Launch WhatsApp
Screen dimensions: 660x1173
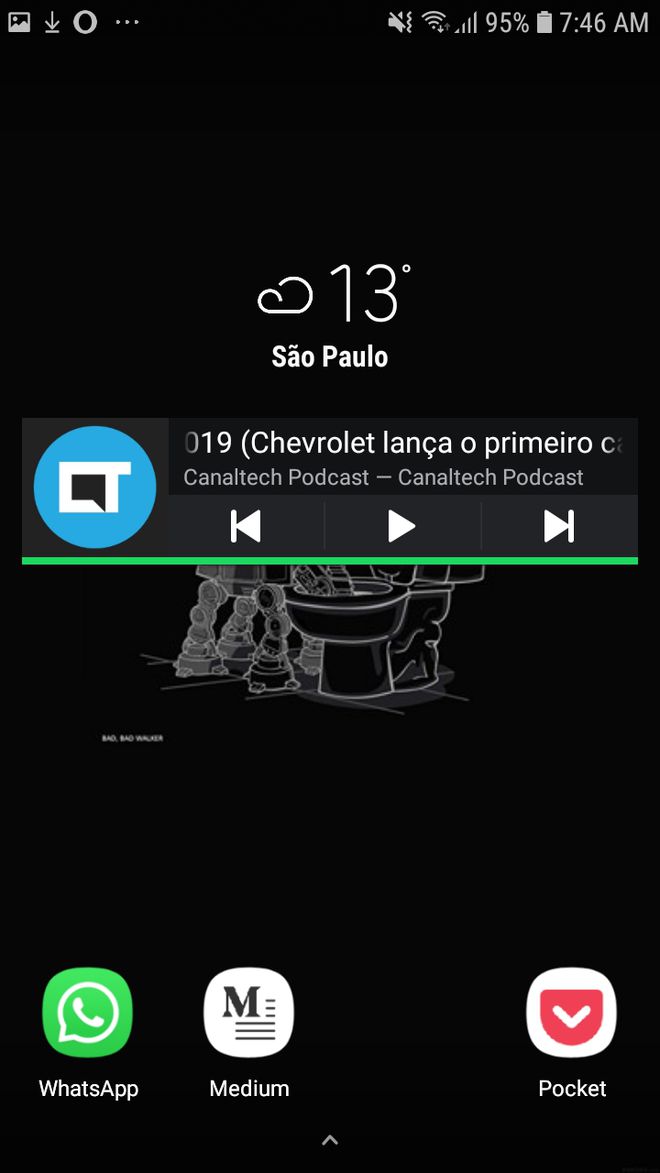(88, 1013)
